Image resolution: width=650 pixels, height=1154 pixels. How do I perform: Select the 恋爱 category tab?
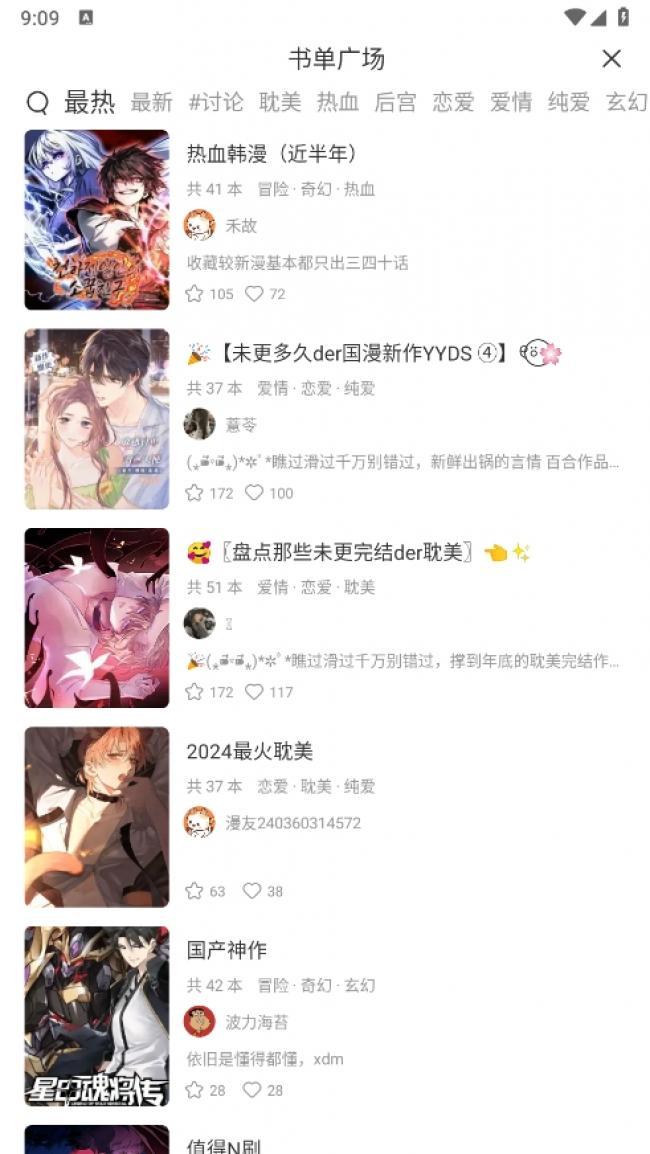tap(453, 102)
